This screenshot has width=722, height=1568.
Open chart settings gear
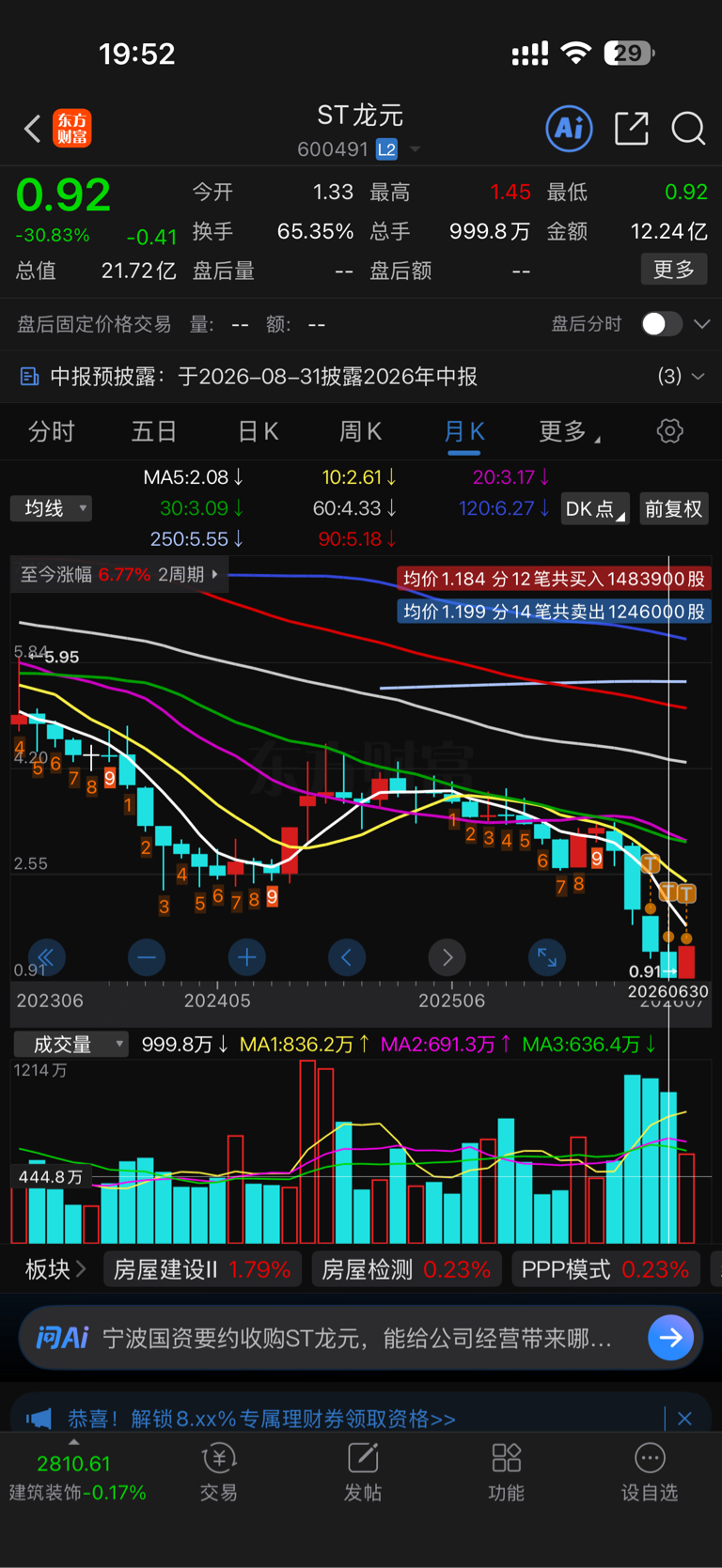click(669, 431)
